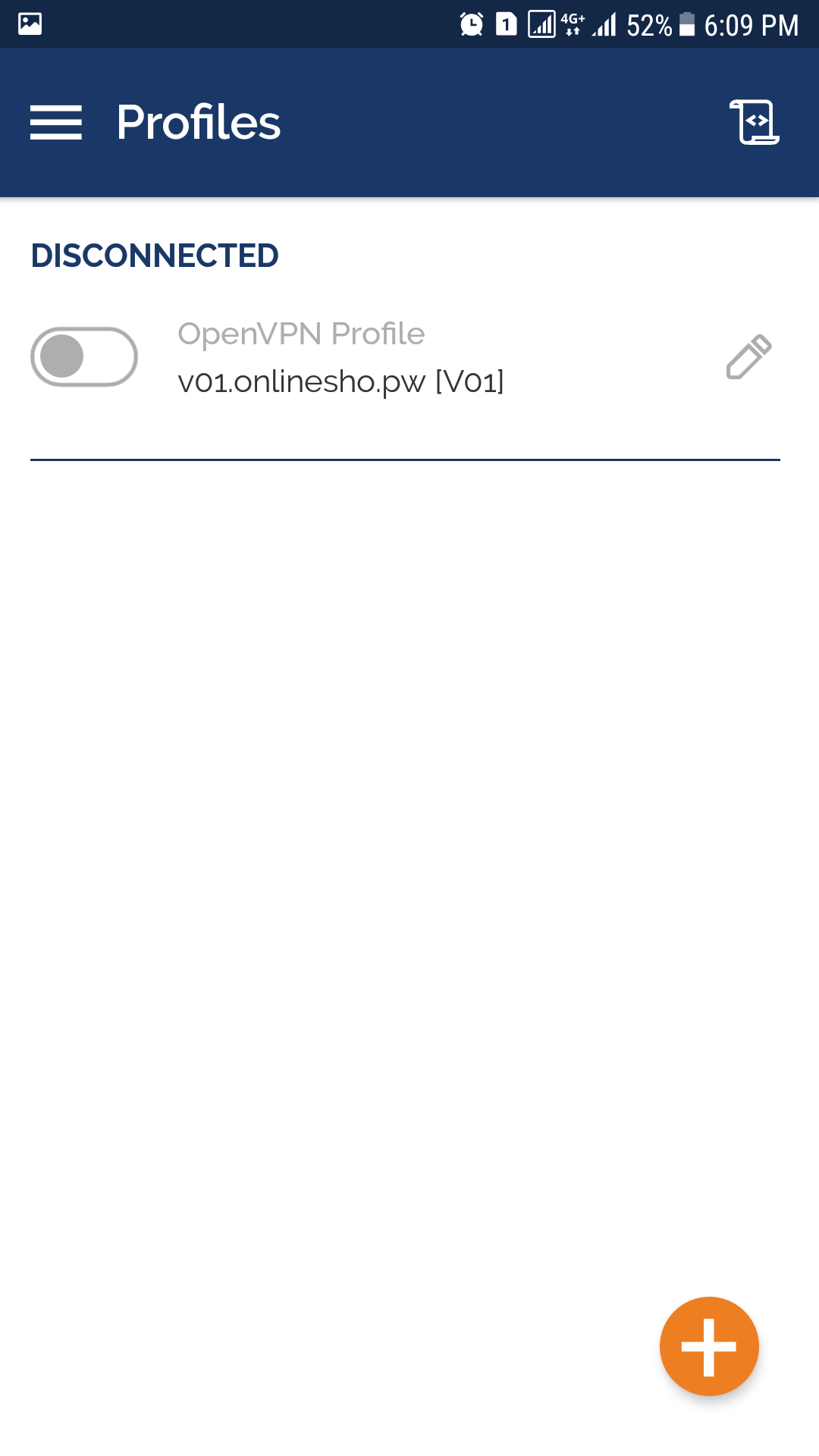
Task: Open the import profile script icon
Action: (754, 122)
